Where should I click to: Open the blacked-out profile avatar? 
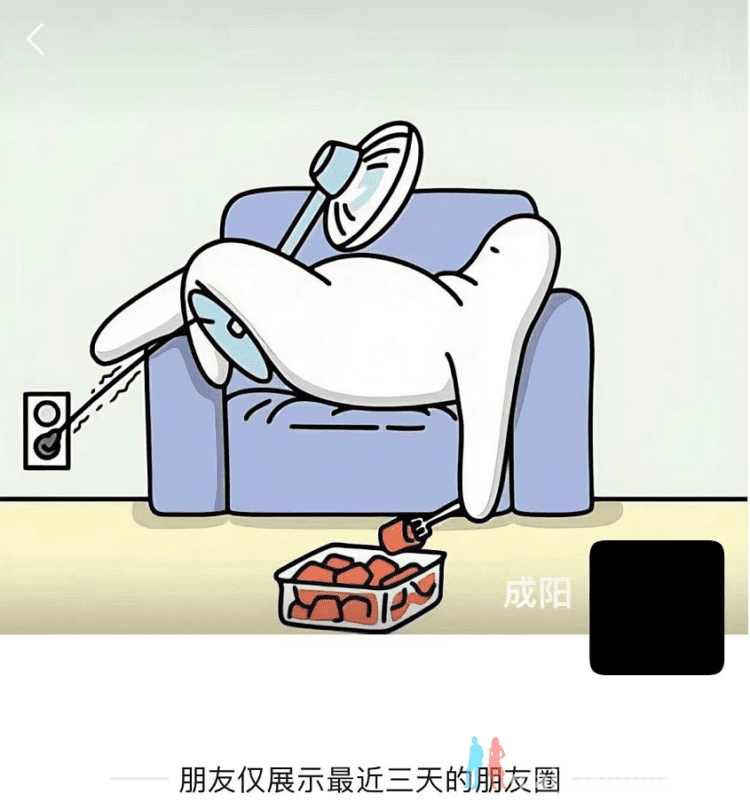(656, 607)
